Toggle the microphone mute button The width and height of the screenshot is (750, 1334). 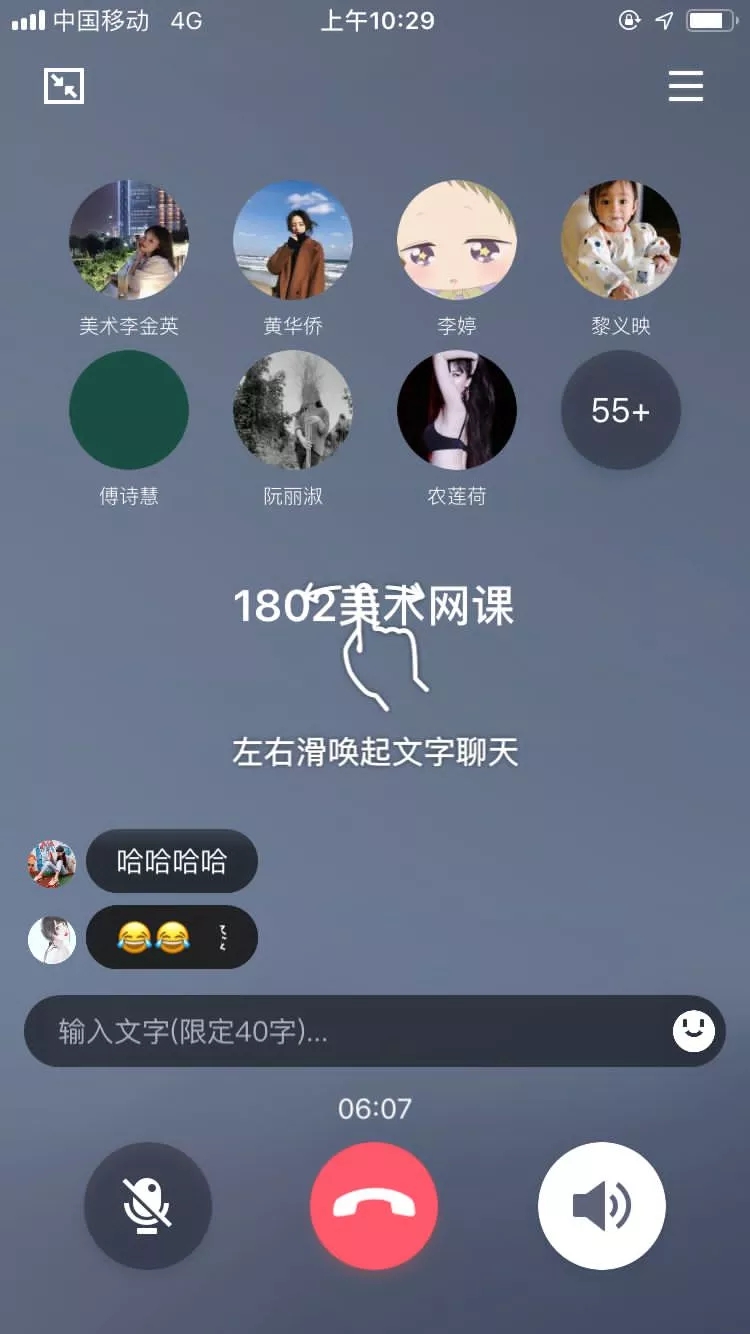[x=148, y=1205]
